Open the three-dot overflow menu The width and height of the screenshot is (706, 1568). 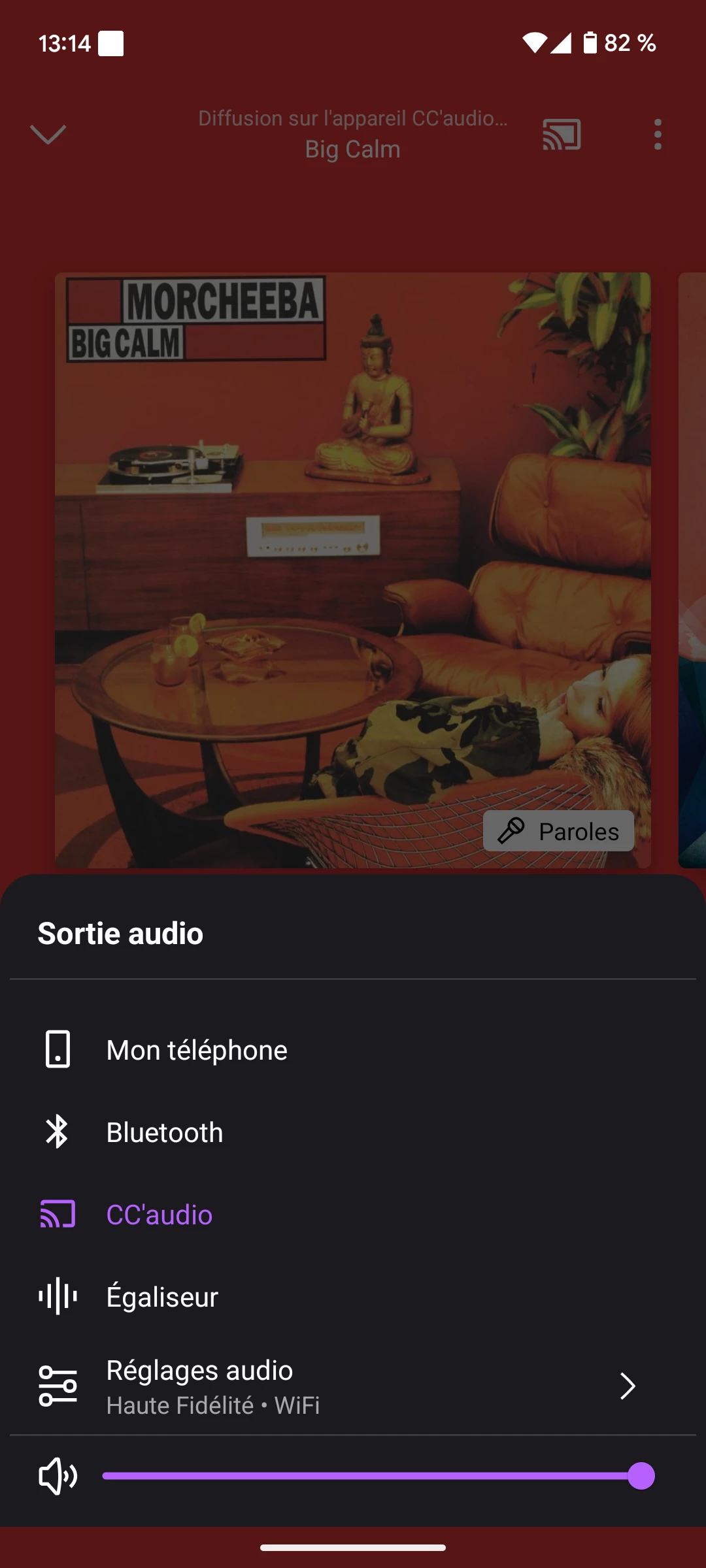point(658,135)
